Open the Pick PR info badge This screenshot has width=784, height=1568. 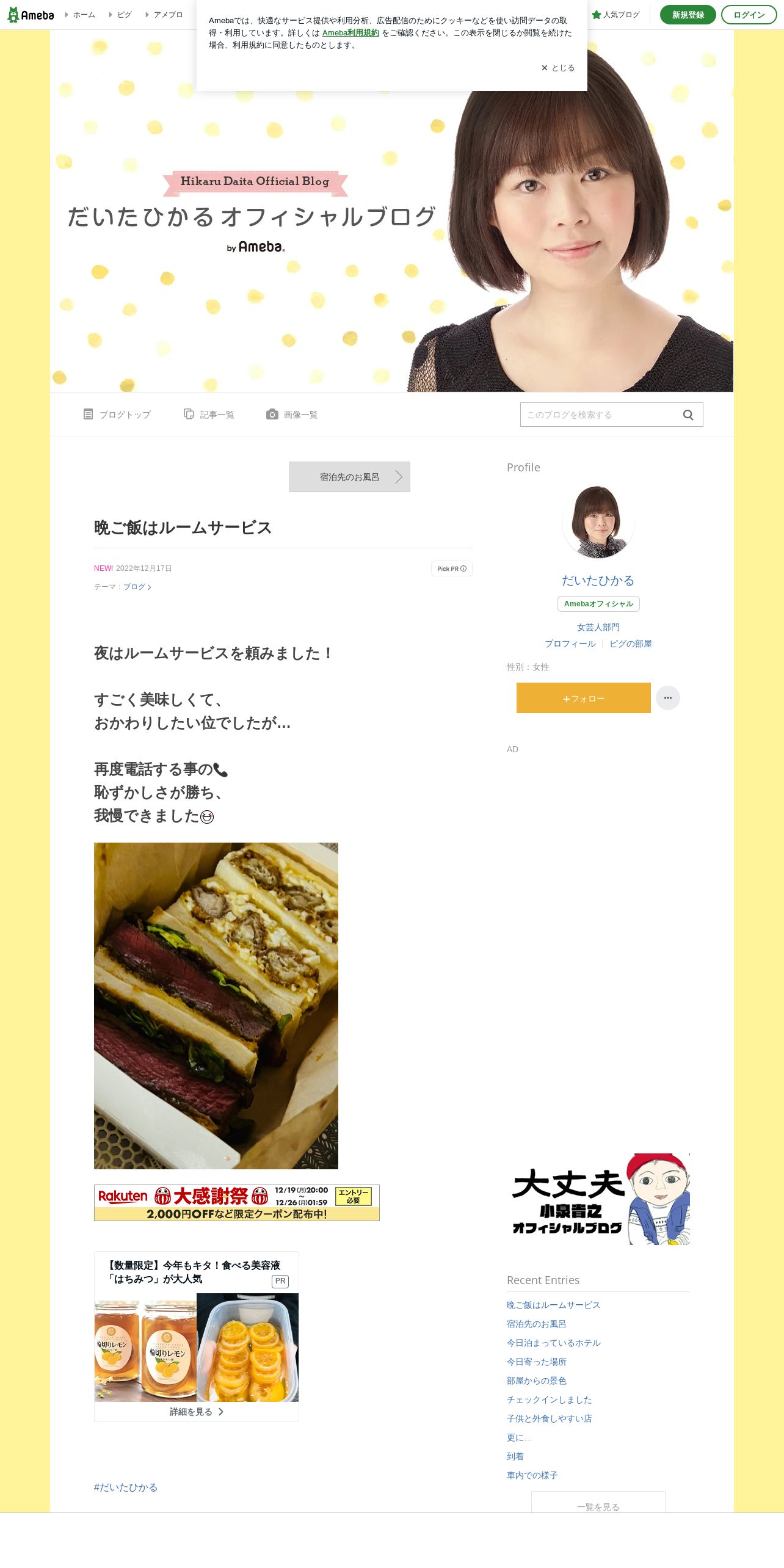pyautogui.click(x=452, y=568)
